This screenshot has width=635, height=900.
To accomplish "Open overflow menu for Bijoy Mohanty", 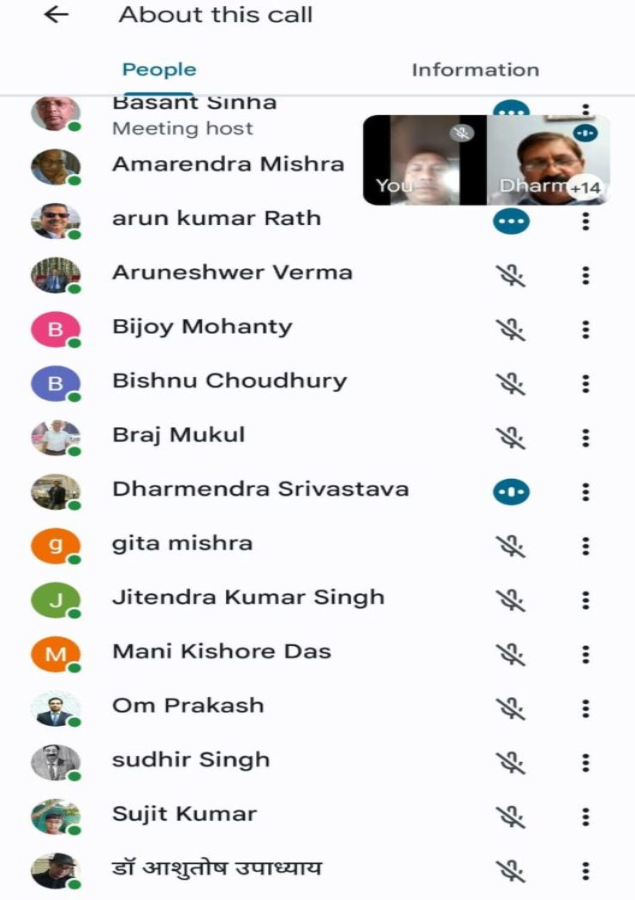I will (586, 329).
